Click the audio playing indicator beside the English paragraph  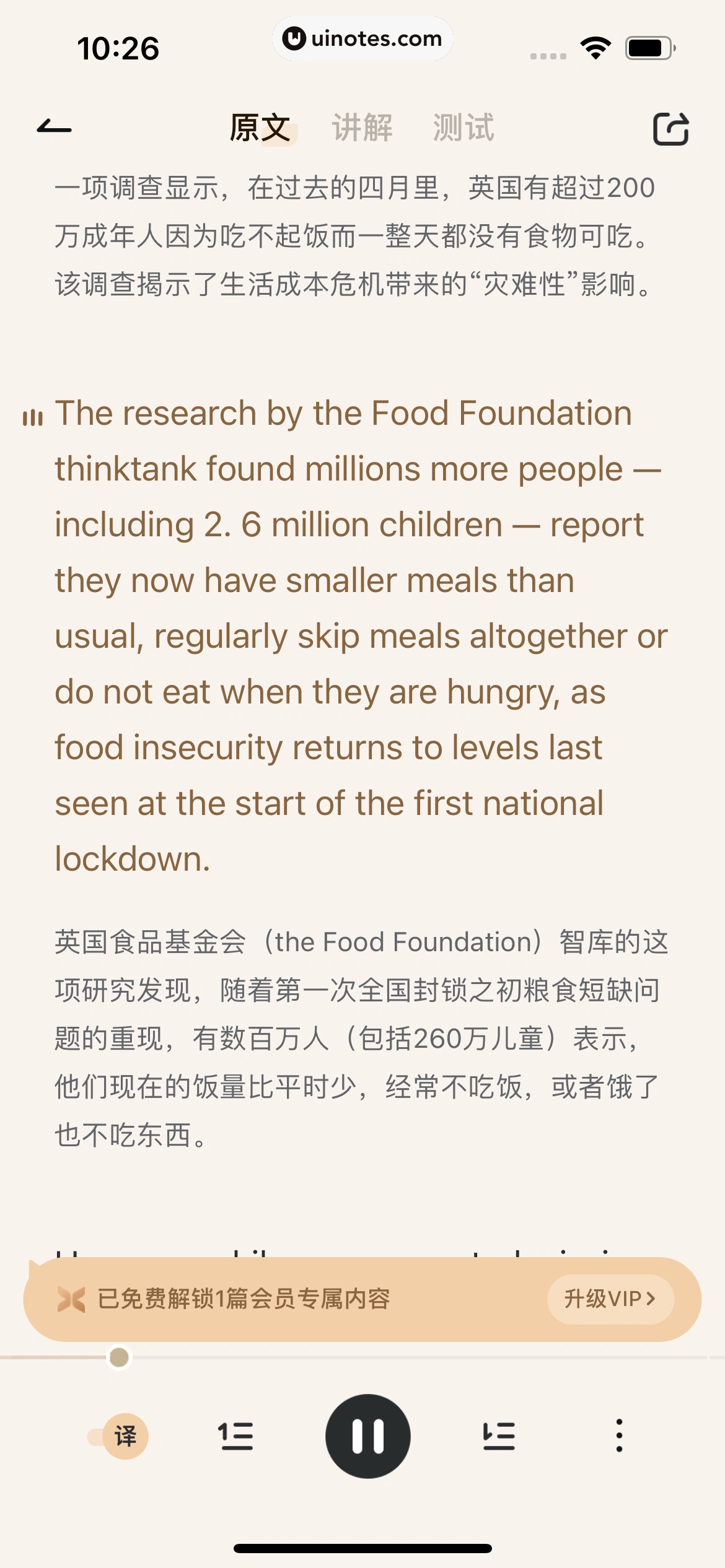(x=34, y=418)
